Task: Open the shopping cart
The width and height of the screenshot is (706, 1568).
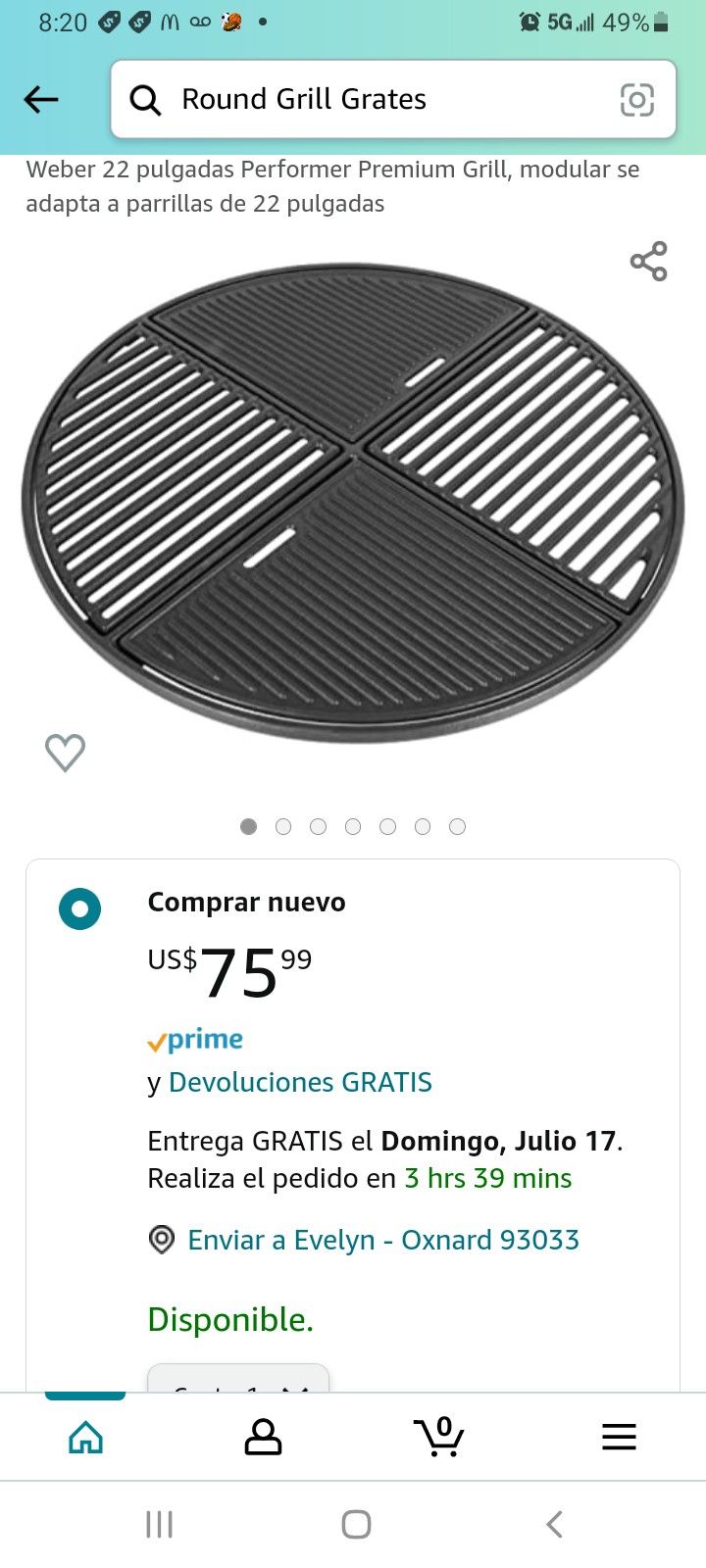Action: pyautogui.click(x=440, y=1438)
